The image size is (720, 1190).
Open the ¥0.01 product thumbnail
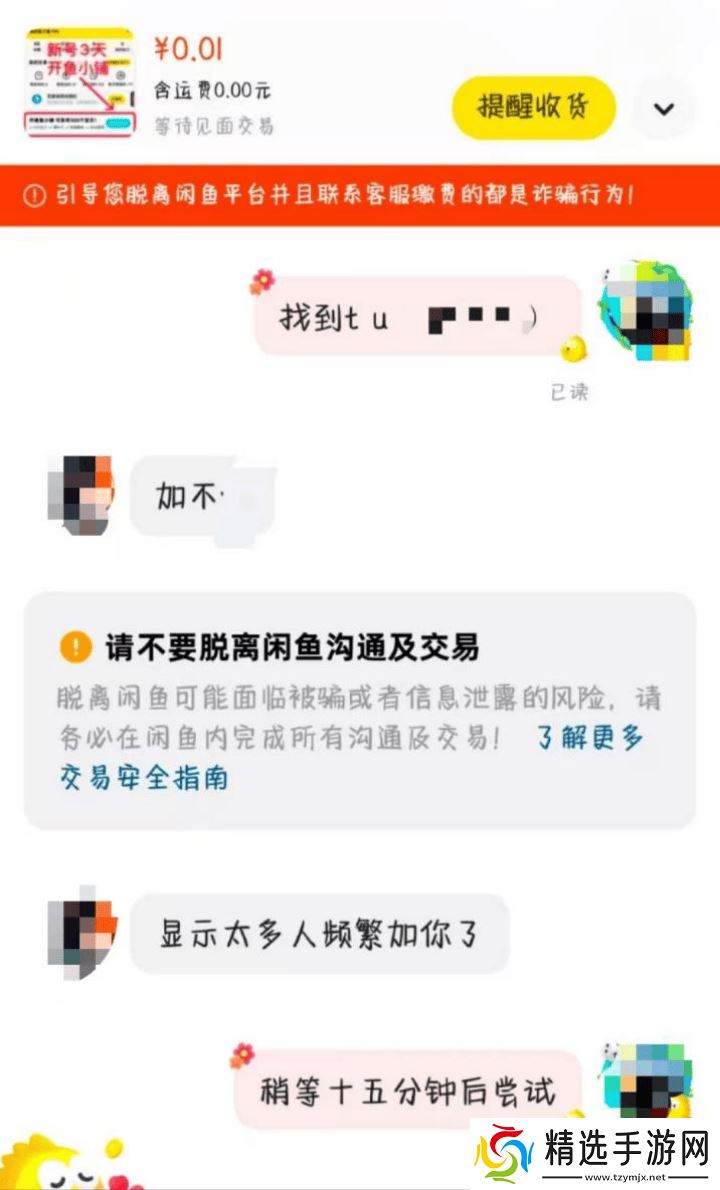point(80,84)
